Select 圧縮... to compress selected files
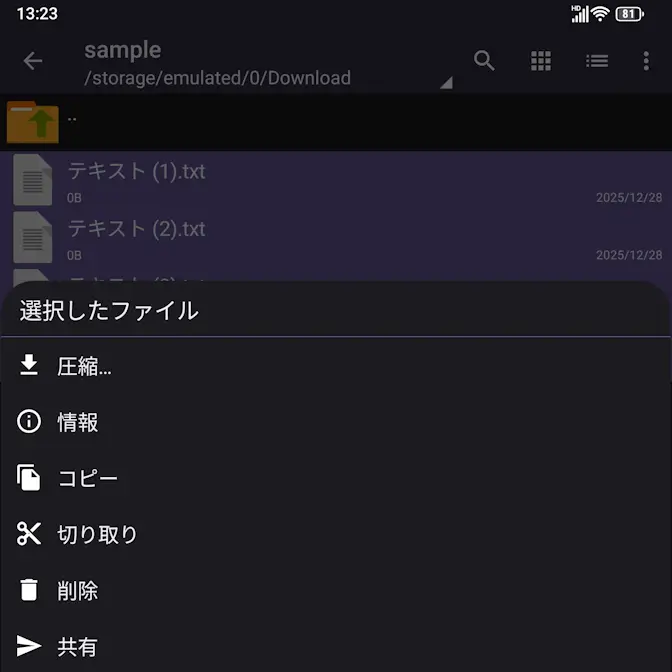 point(84,366)
